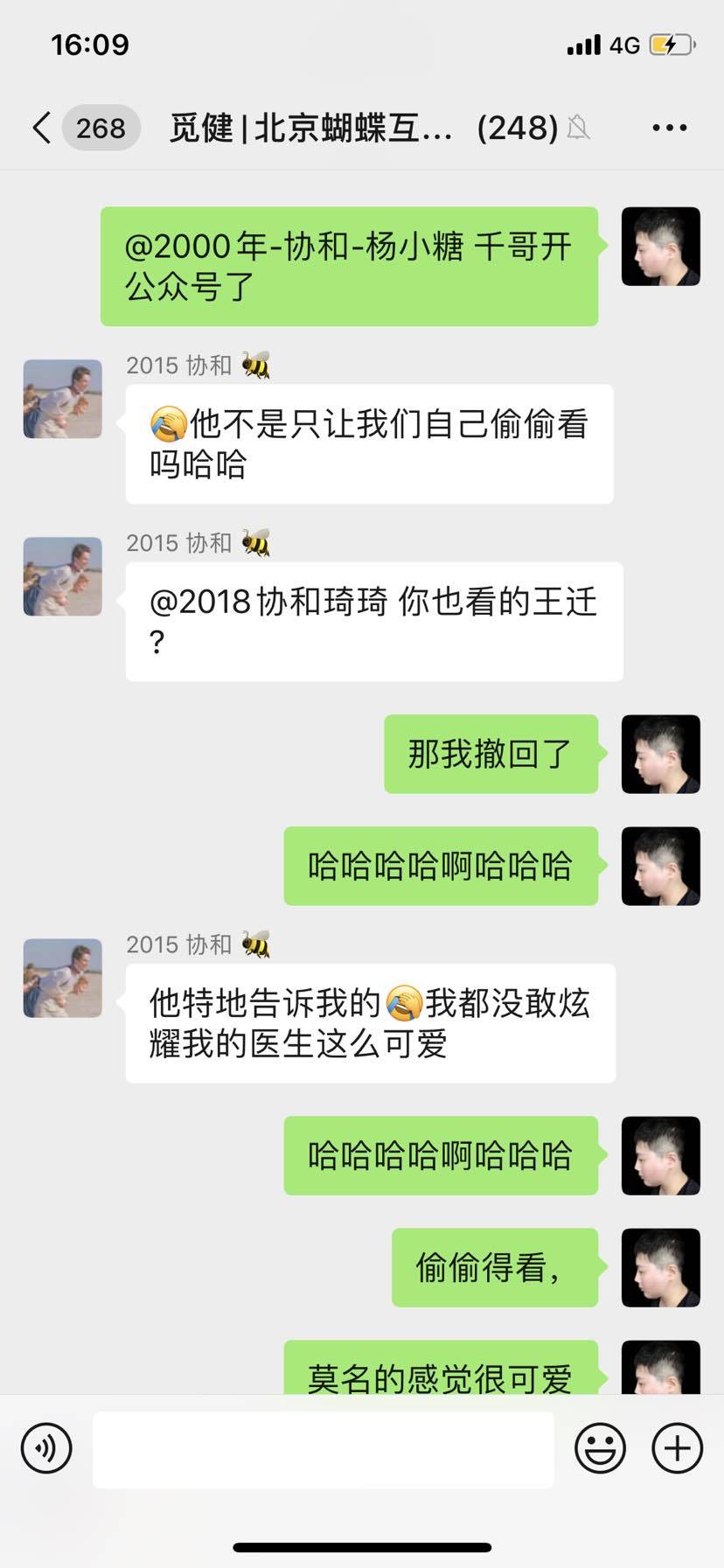The height and width of the screenshot is (1568, 724).
Task: Open the group chat overflow menu
Action: click(x=669, y=128)
